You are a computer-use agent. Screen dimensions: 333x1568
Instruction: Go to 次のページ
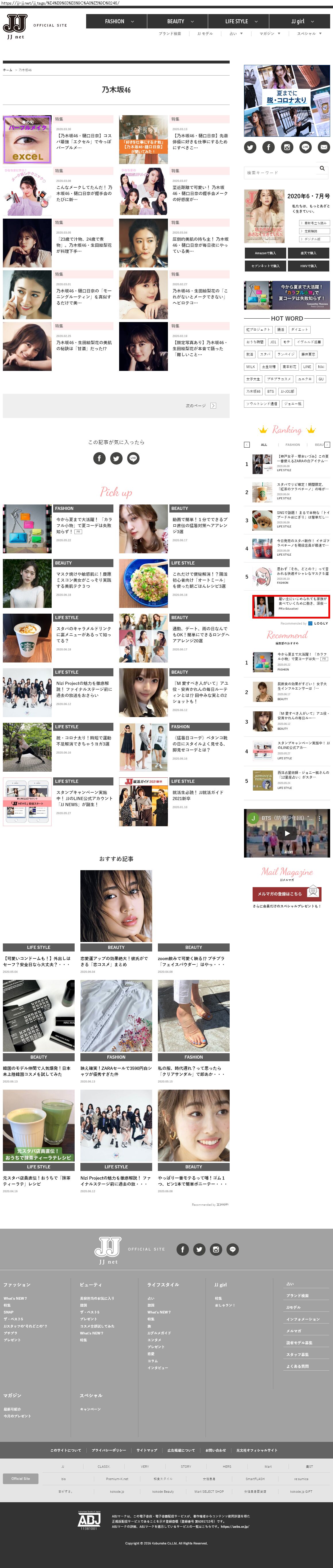200,405
